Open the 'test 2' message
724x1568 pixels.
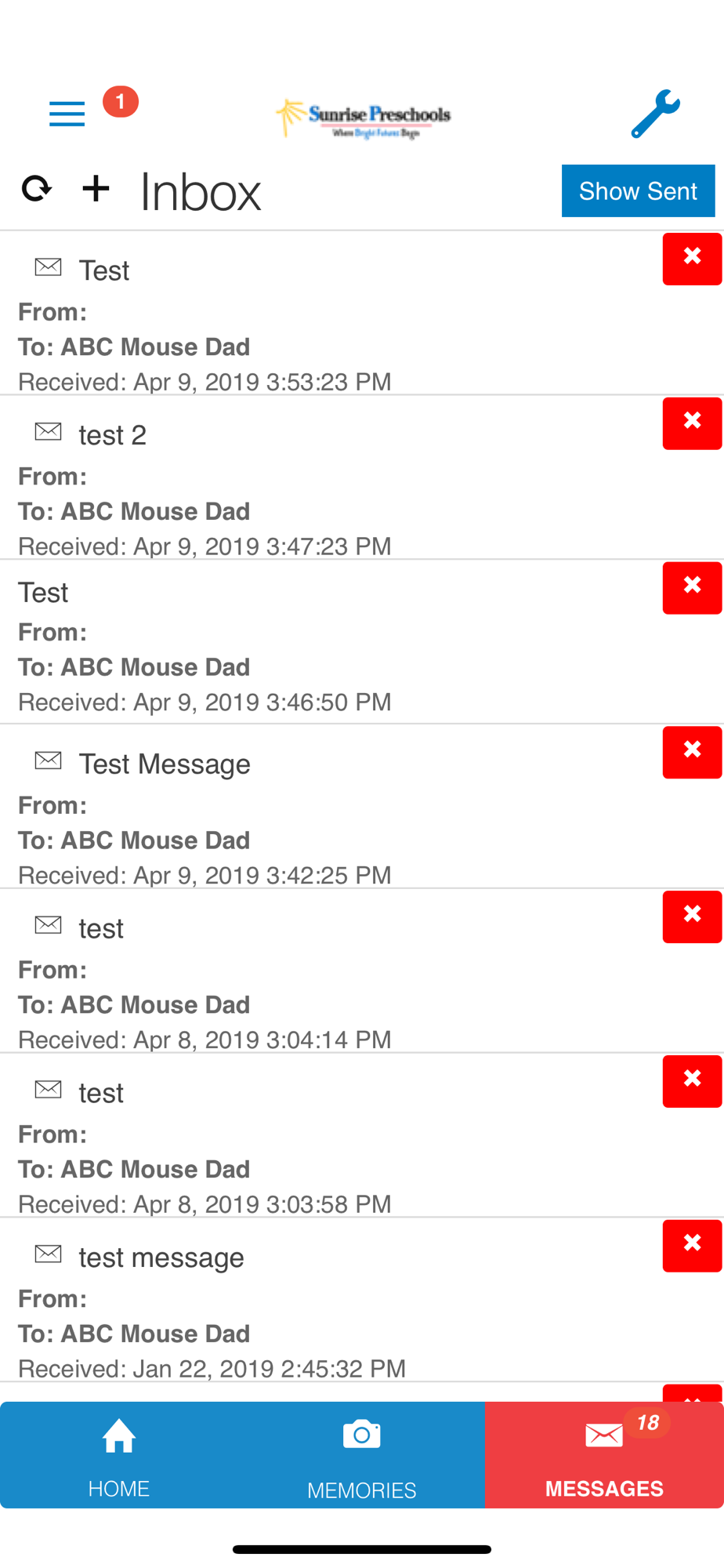pyautogui.click(x=329, y=477)
